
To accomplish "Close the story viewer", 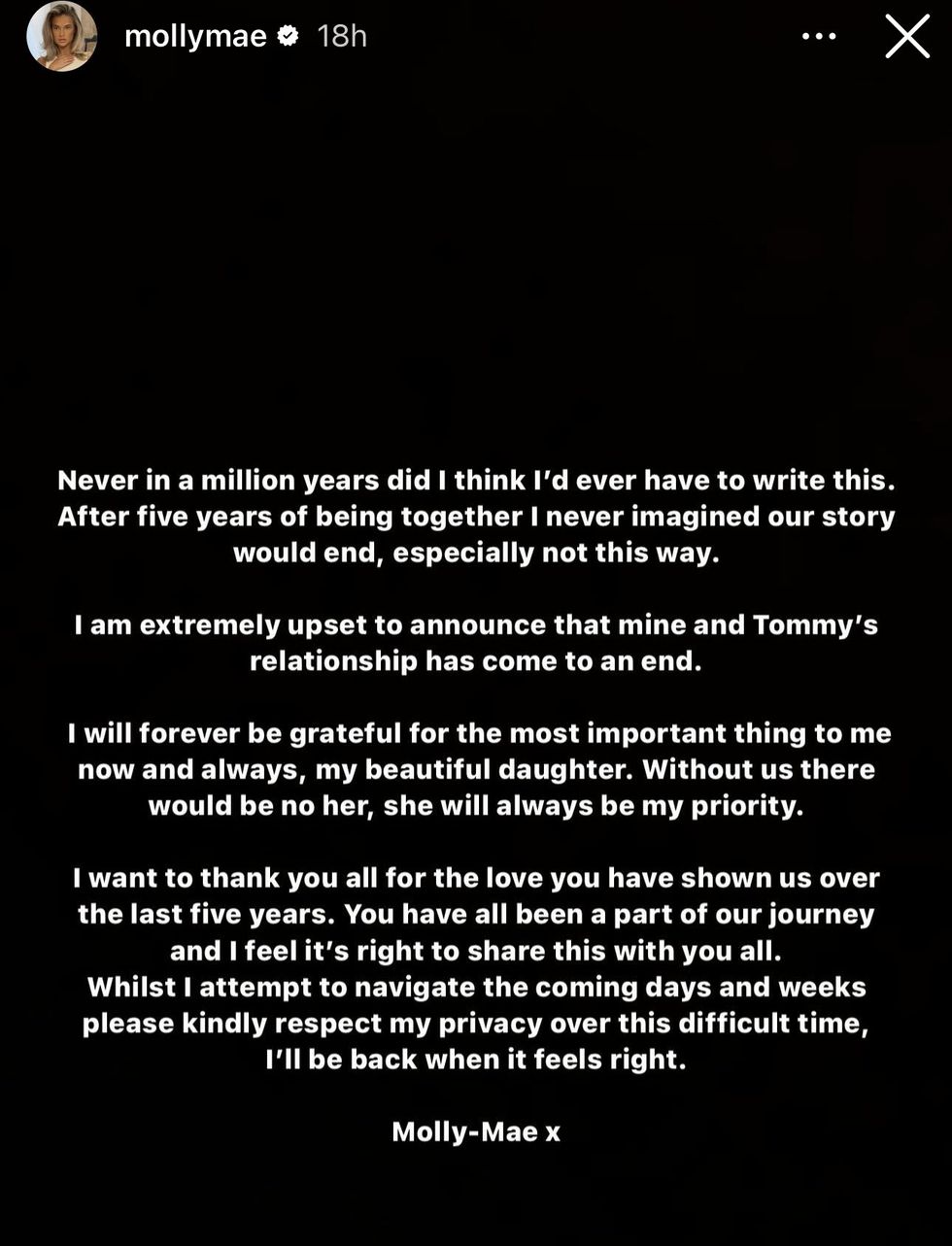I will [x=907, y=37].
